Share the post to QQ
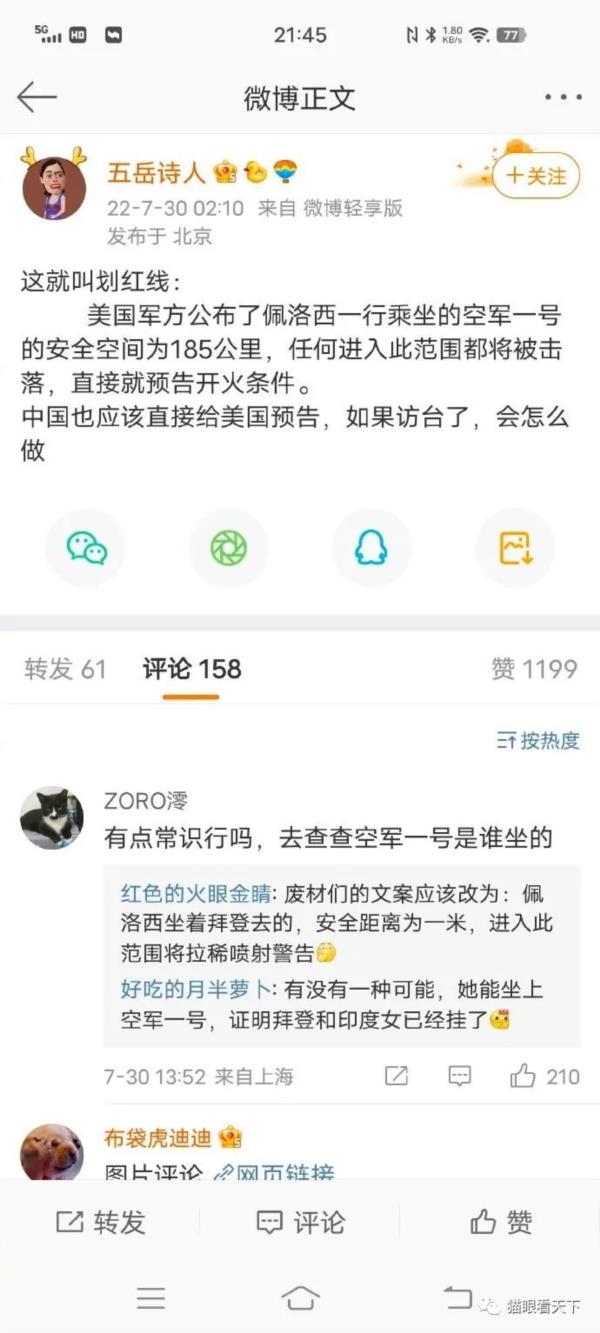The image size is (600, 1333). pyautogui.click(x=371, y=547)
